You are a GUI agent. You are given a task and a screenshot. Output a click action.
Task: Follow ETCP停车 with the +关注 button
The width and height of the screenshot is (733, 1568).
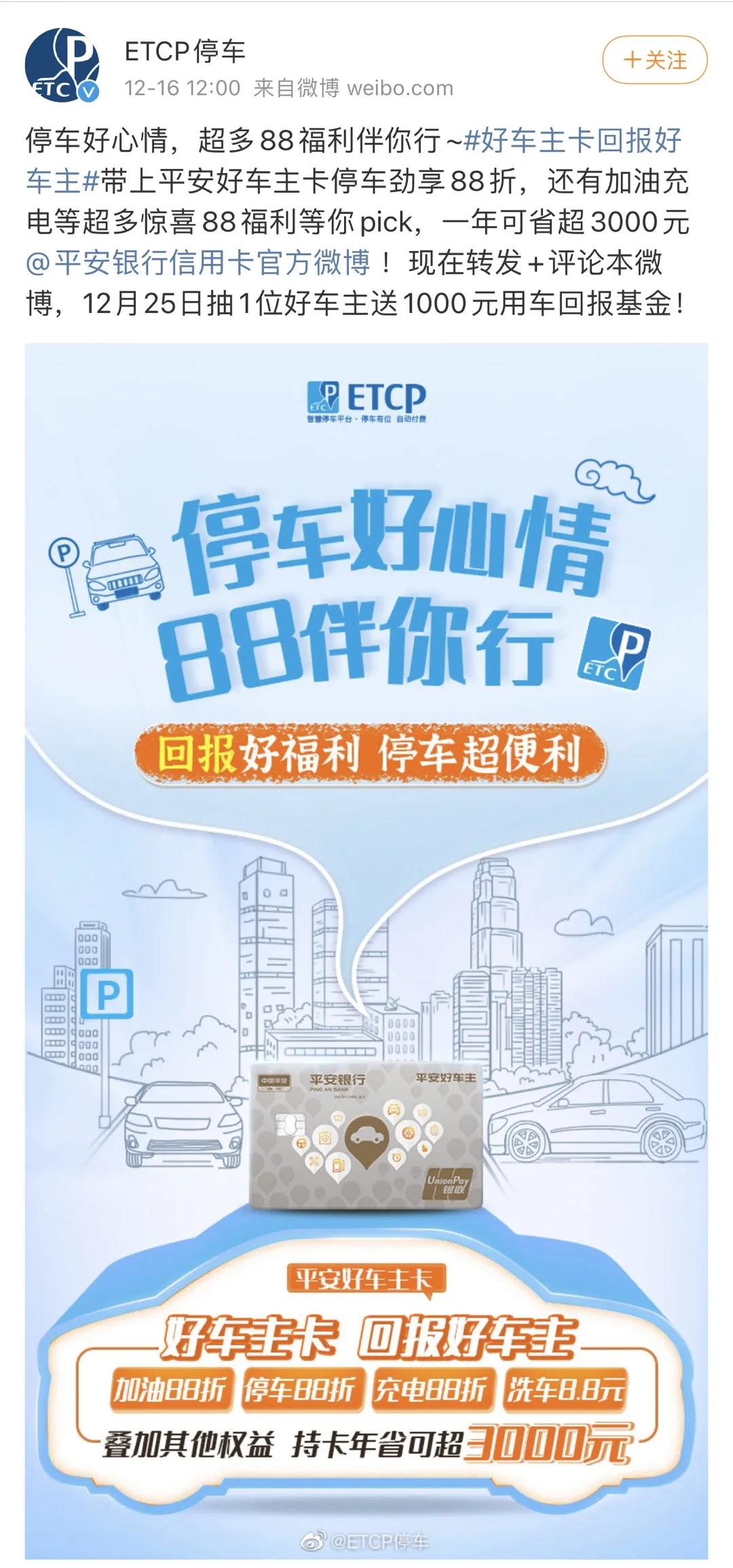(654, 60)
